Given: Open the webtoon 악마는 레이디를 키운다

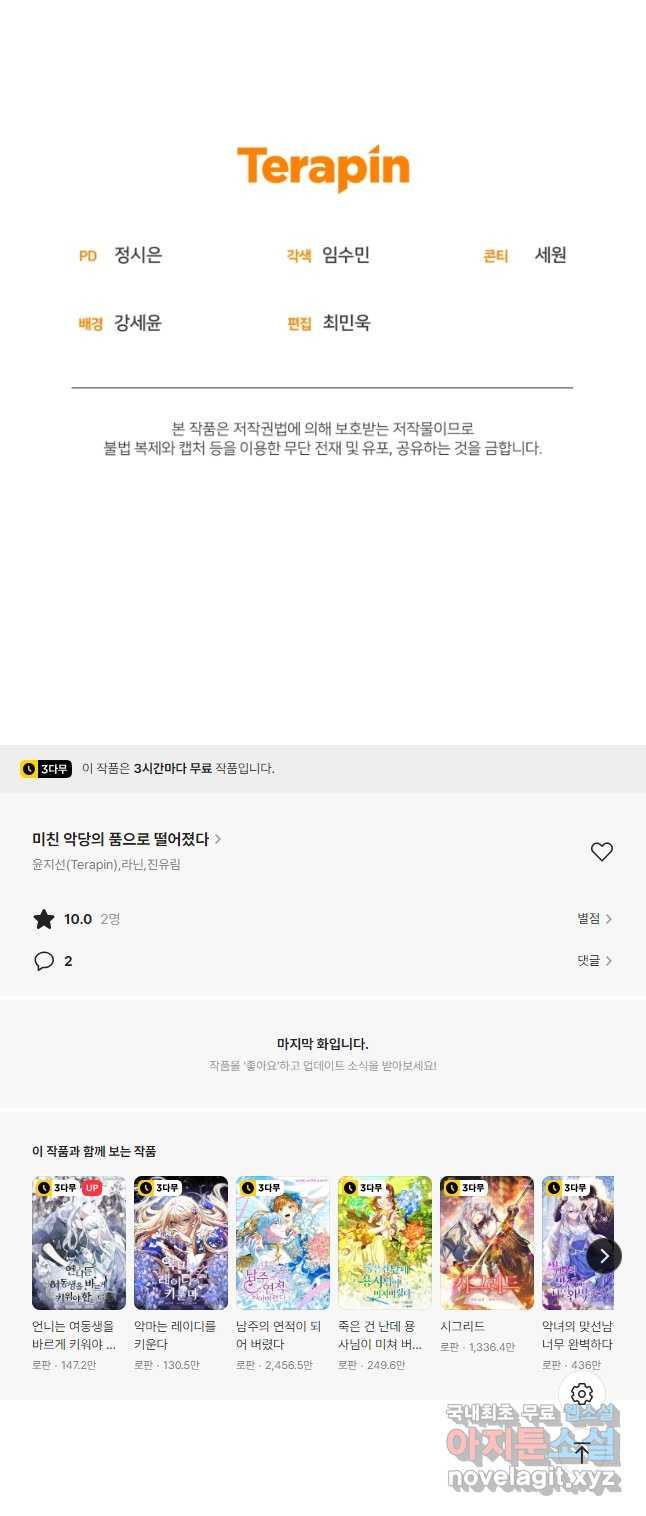Looking at the screenshot, I should (x=181, y=1243).
